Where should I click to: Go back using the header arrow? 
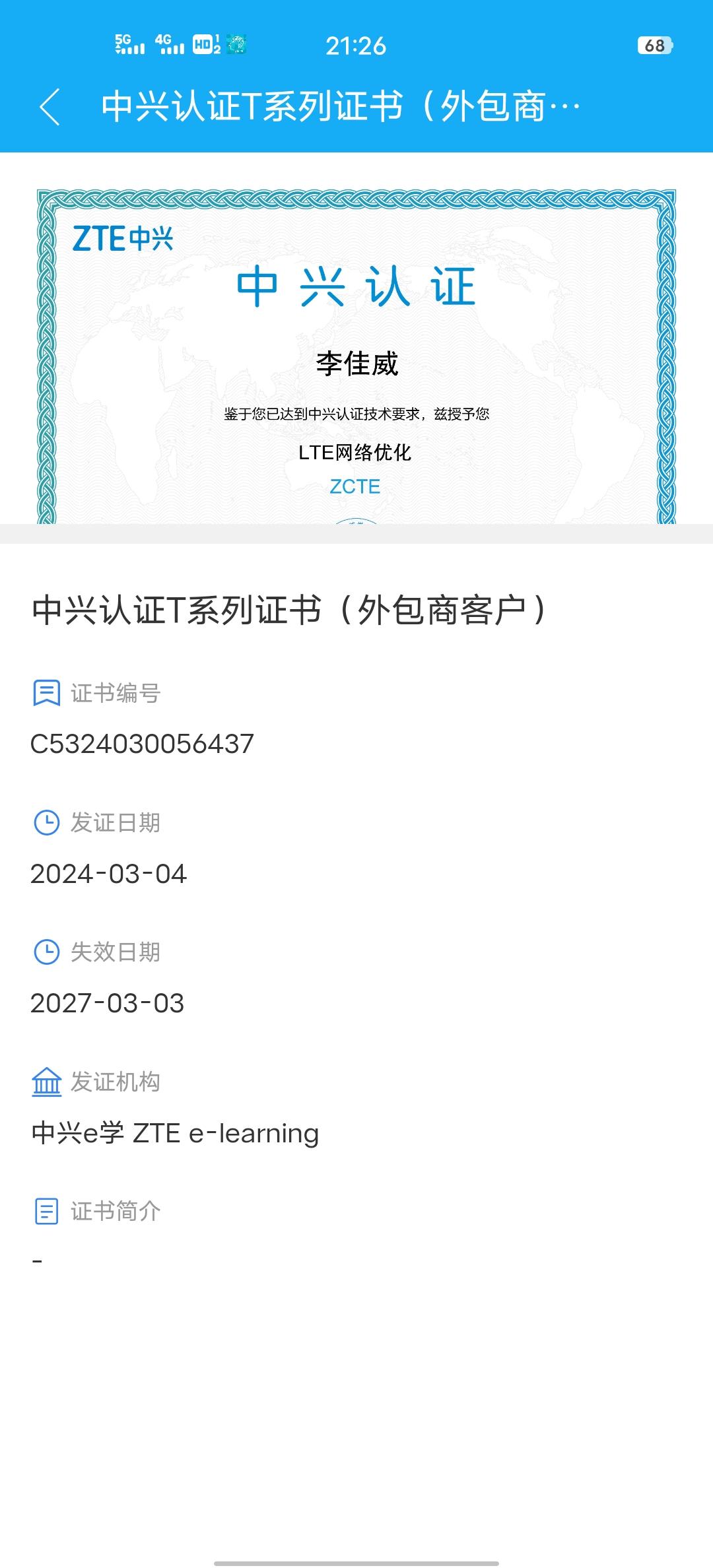click(x=50, y=107)
